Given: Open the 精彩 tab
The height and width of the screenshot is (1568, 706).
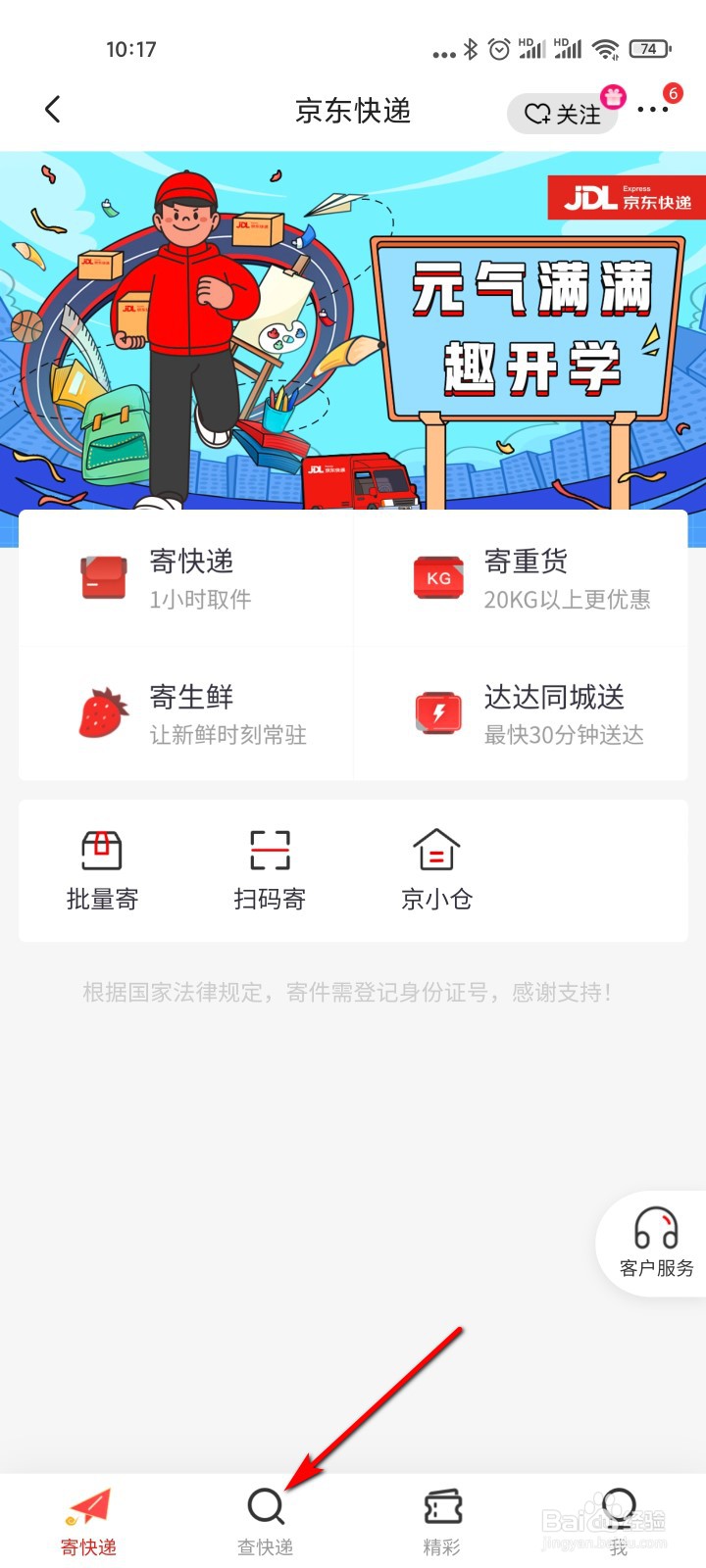Looking at the screenshot, I should tap(441, 1517).
